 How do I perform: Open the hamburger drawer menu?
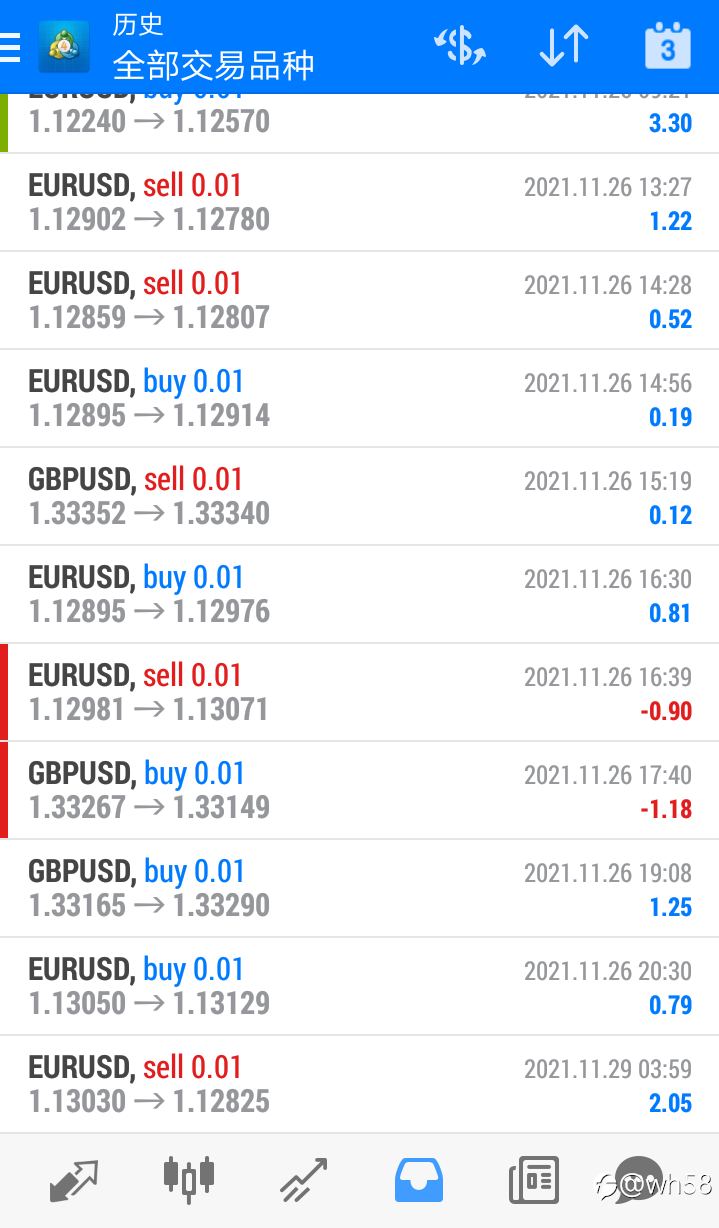pyautogui.click(x=10, y=46)
